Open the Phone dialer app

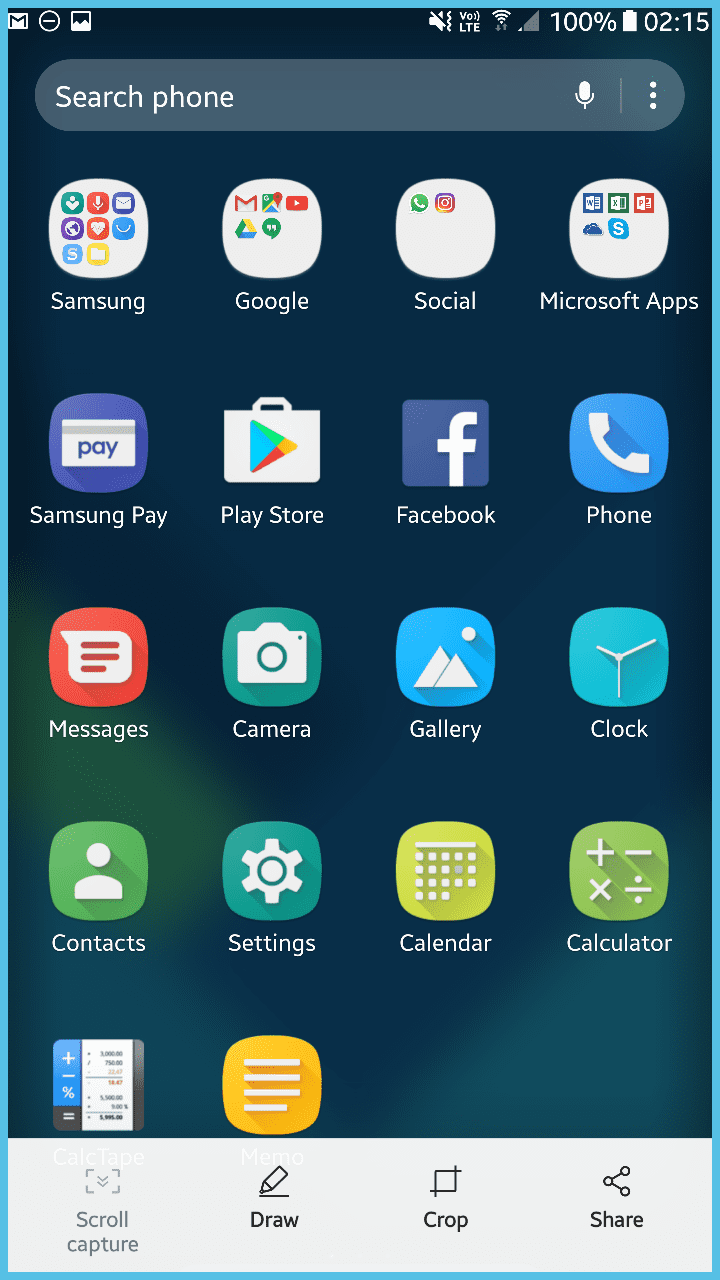(619, 443)
